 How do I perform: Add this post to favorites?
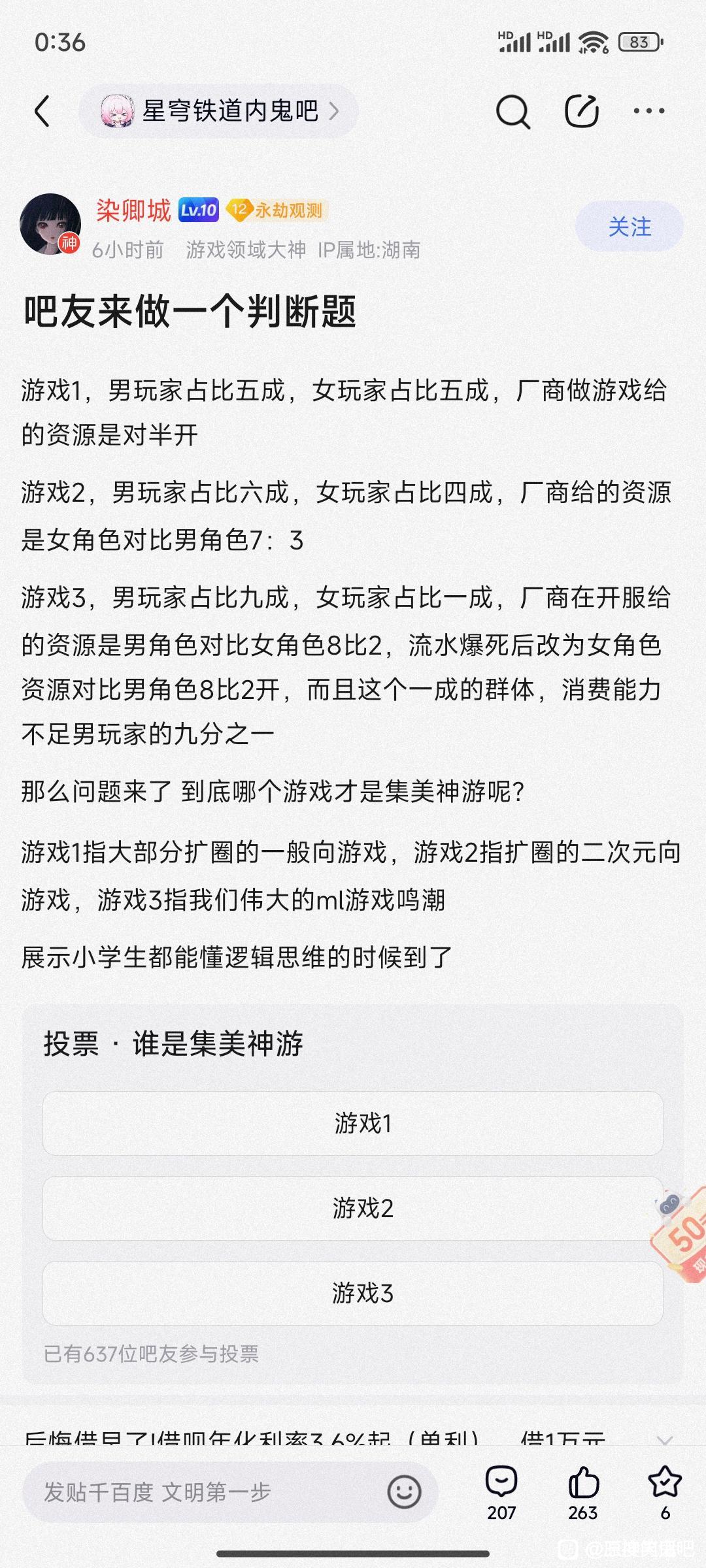[665, 1492]
